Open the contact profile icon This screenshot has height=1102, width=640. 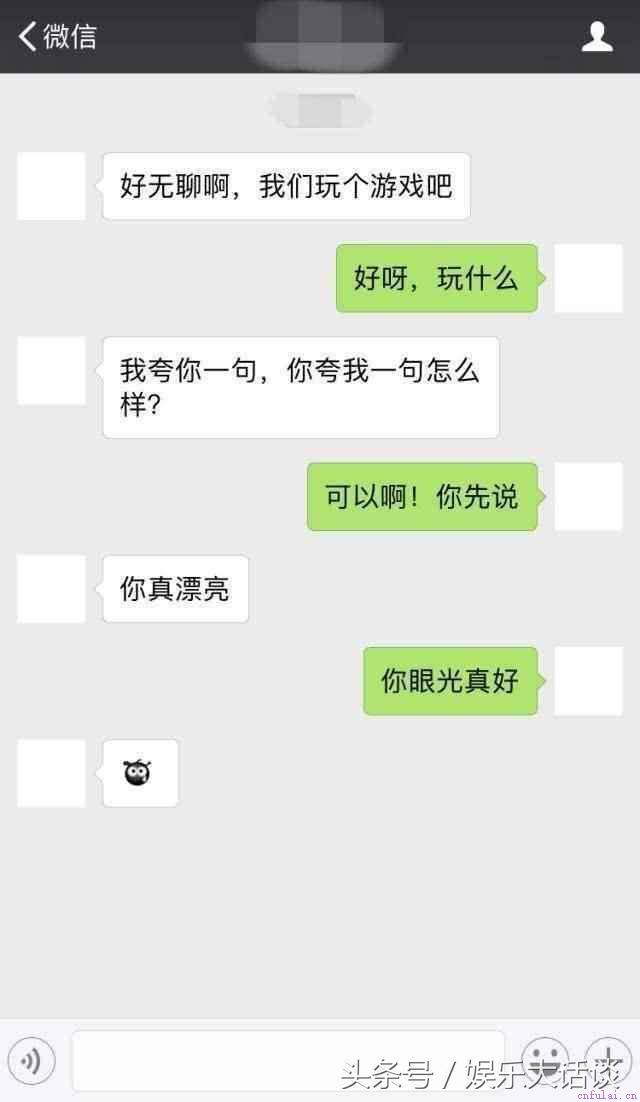(x=597, y=37)
